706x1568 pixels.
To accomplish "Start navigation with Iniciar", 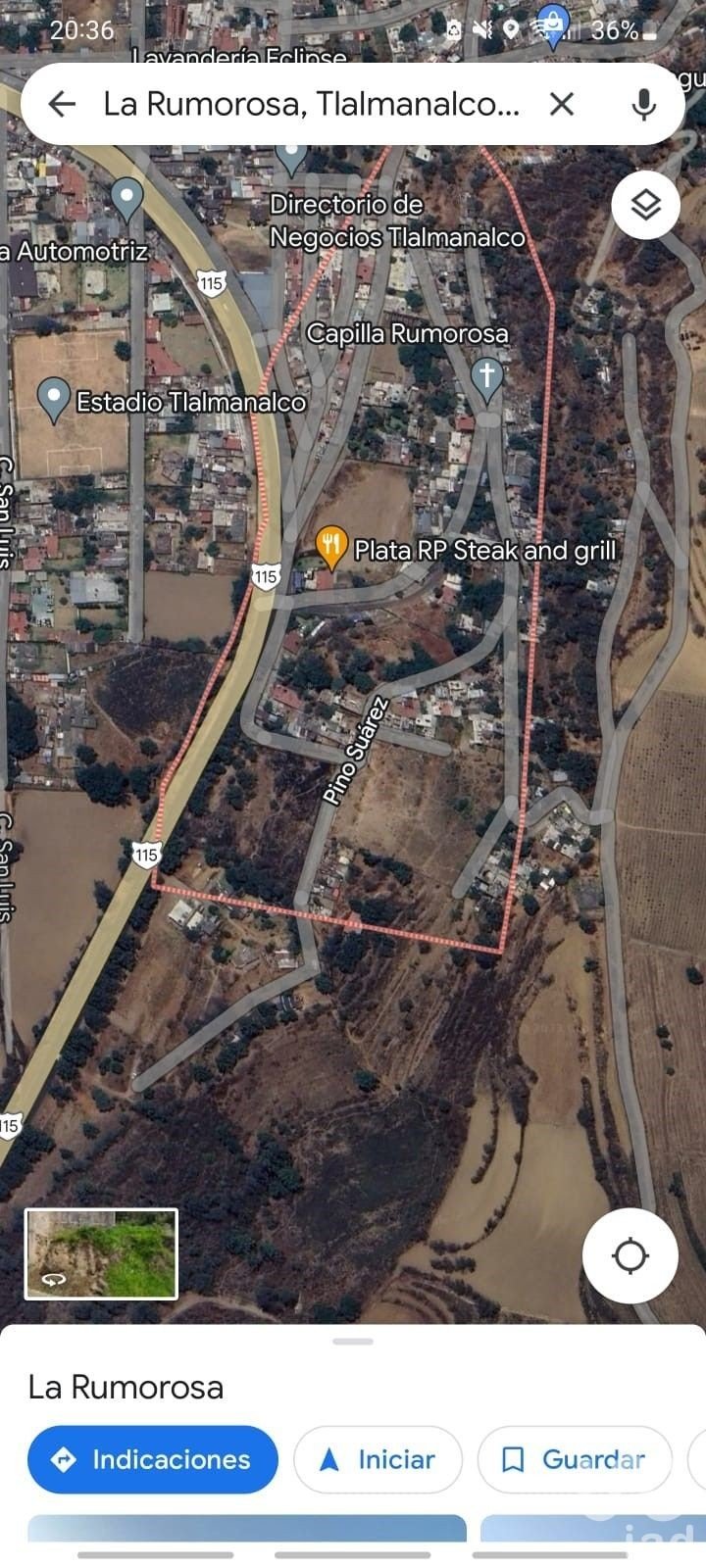I will pyautogui.click(x=378, y=1460).
